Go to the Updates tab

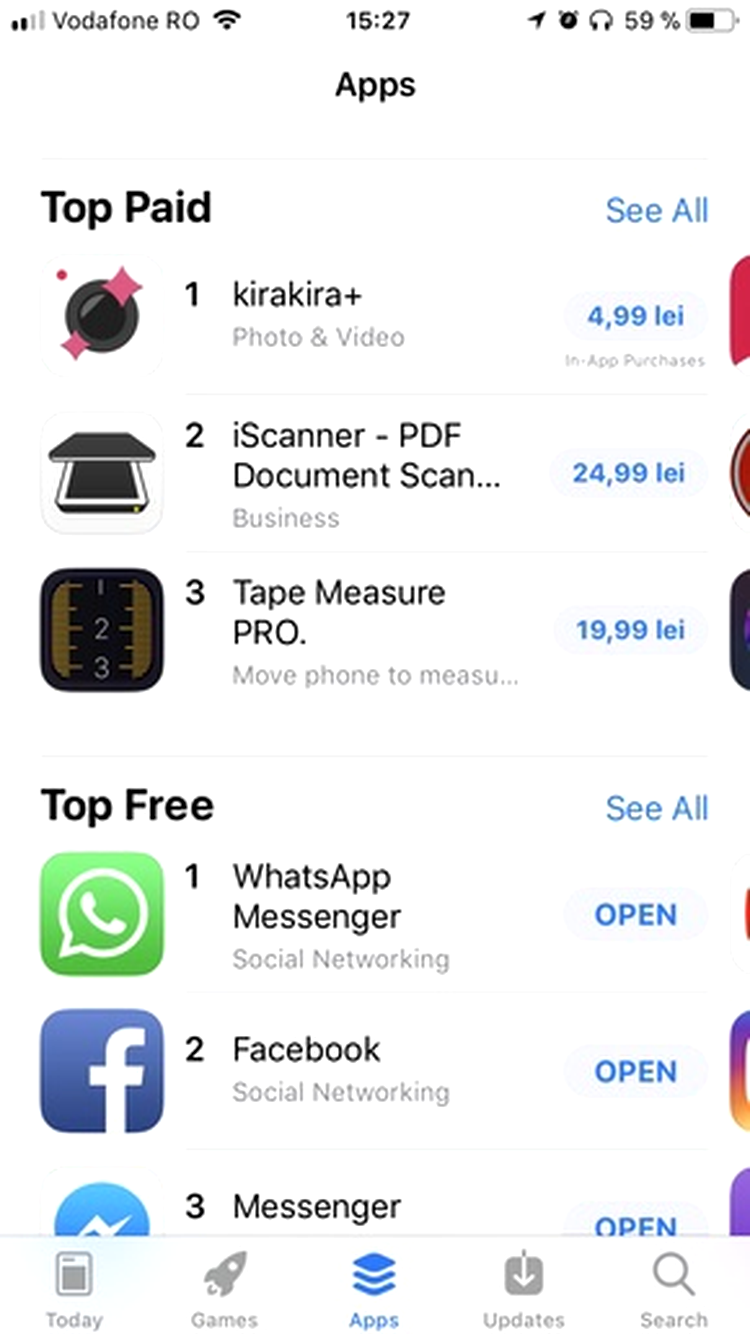pos(523,1290)
